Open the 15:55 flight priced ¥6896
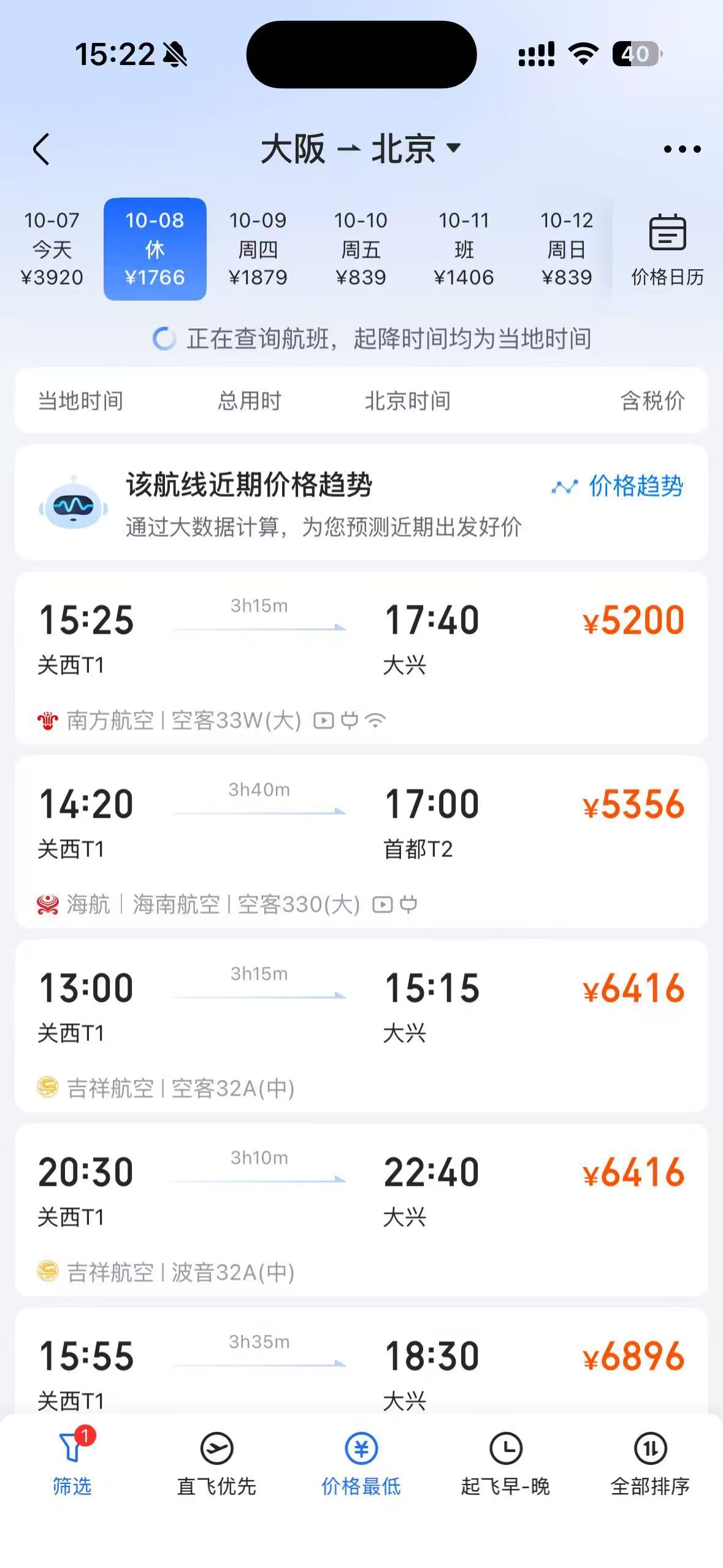The image size is (723, 1568). click(361, 1368)
